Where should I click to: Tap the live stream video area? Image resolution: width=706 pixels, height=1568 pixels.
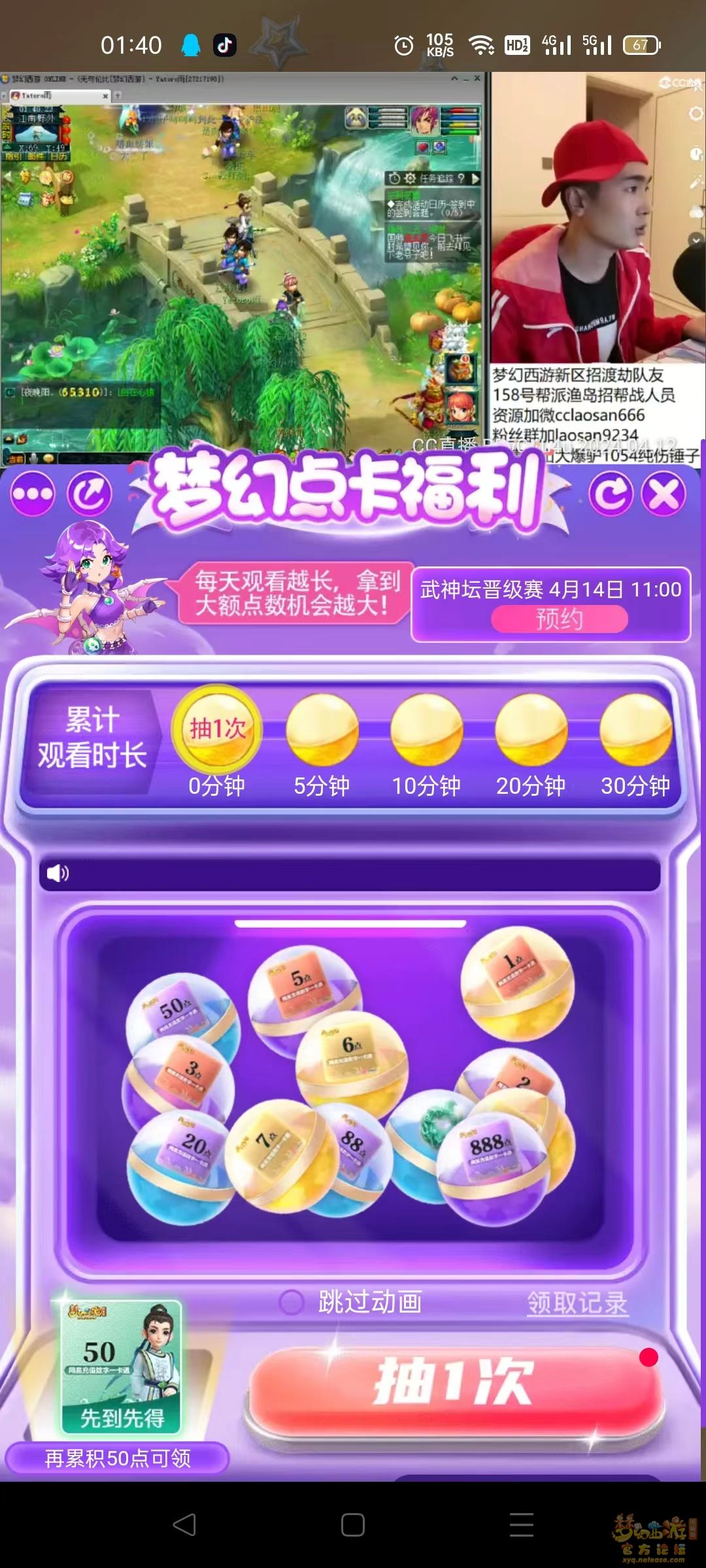[242, 261]
